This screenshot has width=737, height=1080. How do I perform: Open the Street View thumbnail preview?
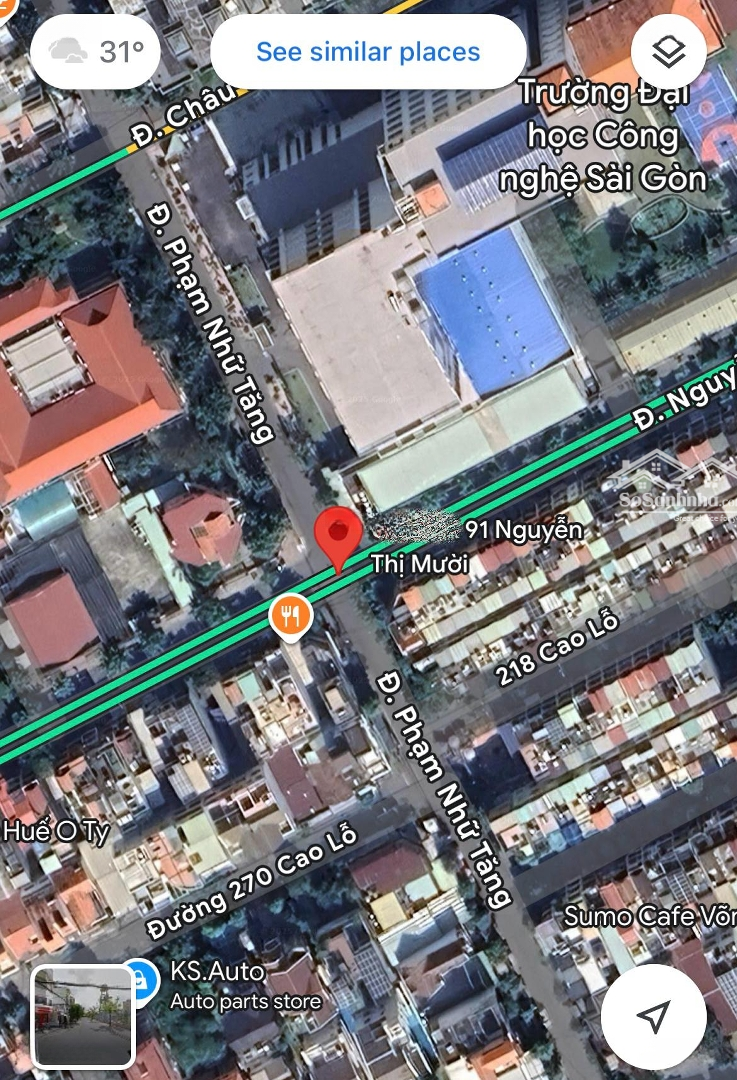(x=83, y=1015)
